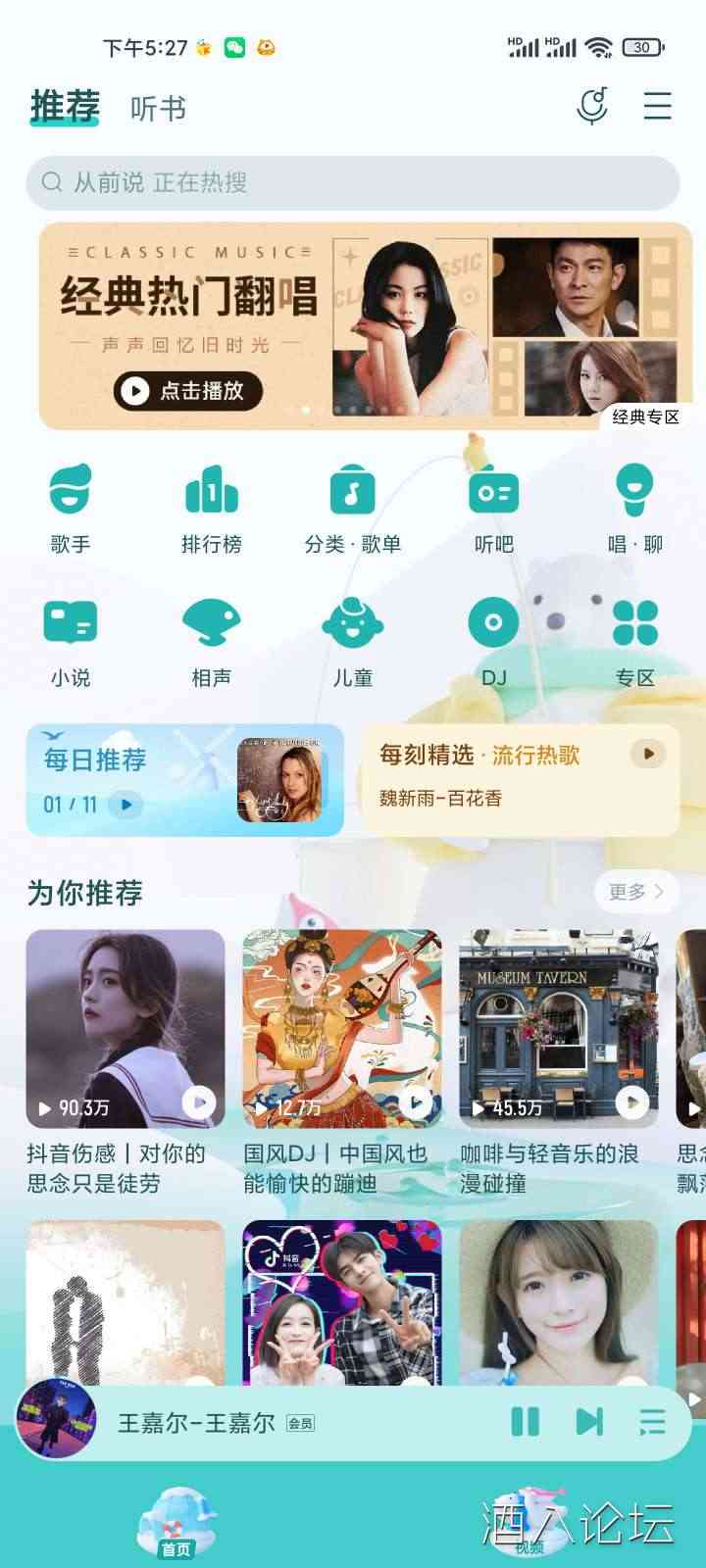The height and width of the screenshot is (1568, 706).
Task: Pause the current song 王嘉尔
Action: 526,1421
